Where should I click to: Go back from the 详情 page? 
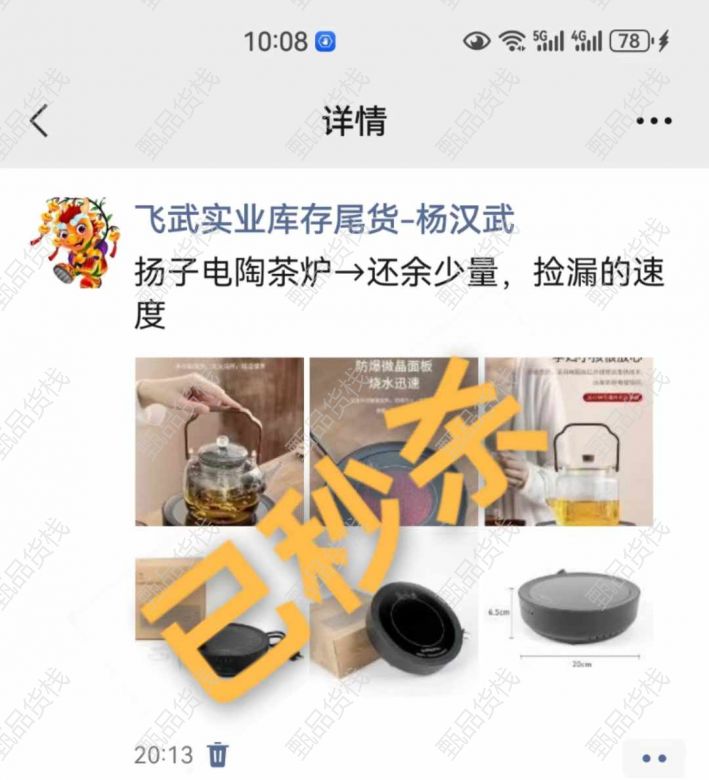coord(39,121)
